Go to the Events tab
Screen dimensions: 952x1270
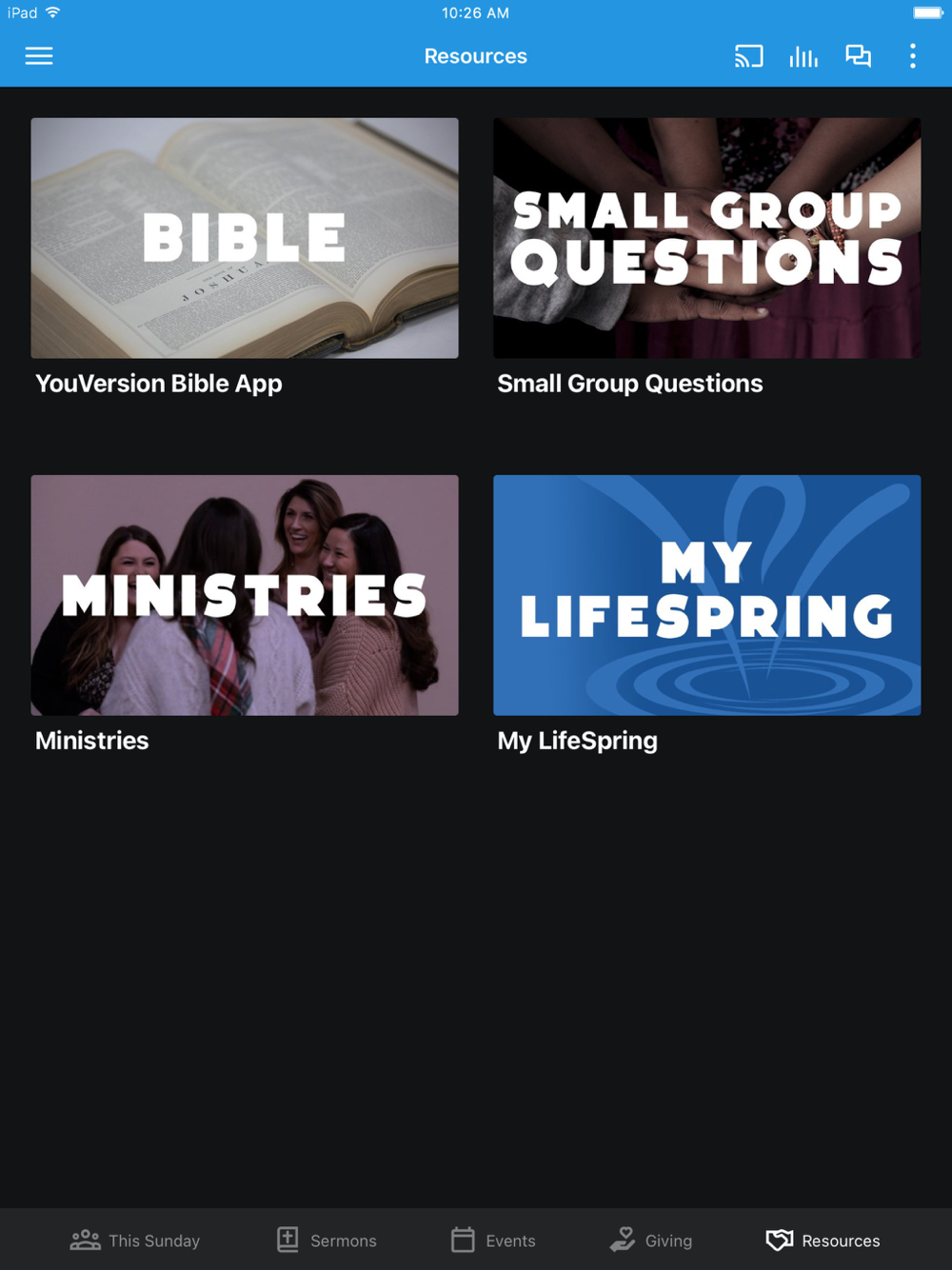click(x=492, y=1240)
